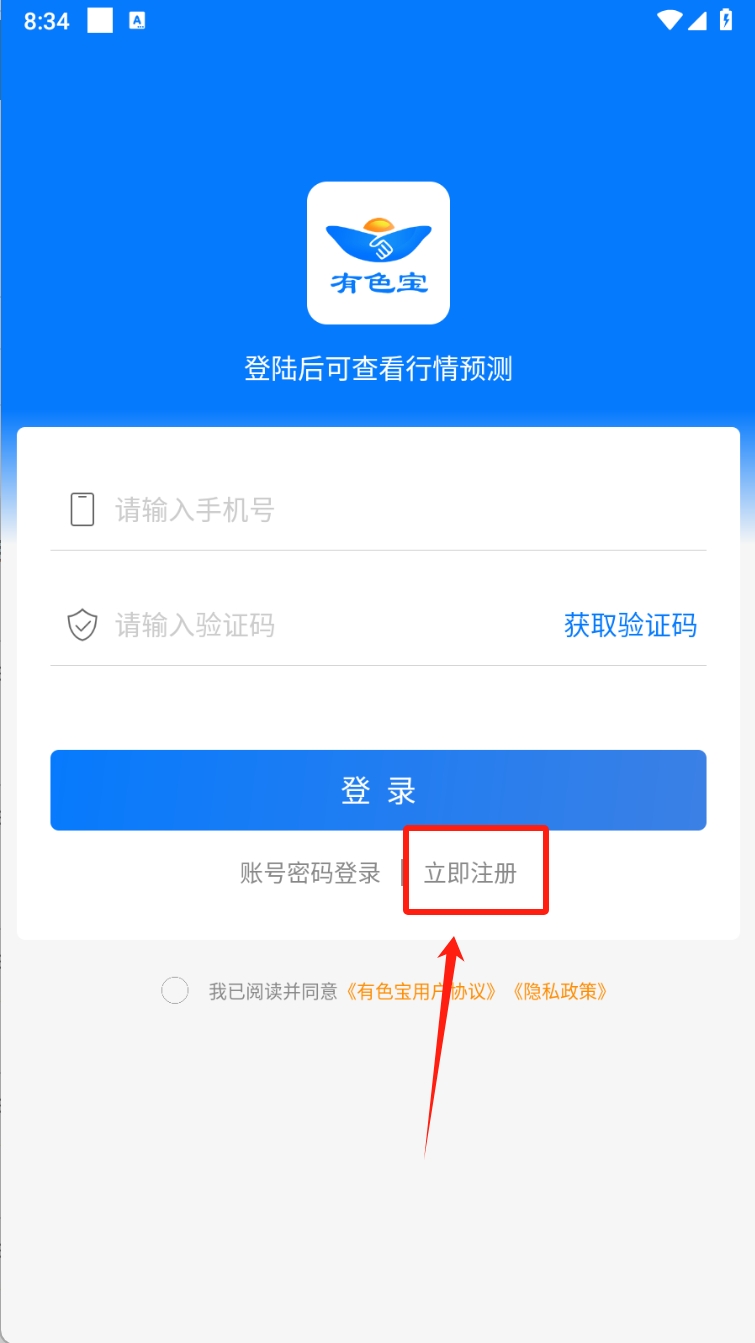Open 立即注册 to register
Screen dimensions: 755x1343
(x=471, y=873)
